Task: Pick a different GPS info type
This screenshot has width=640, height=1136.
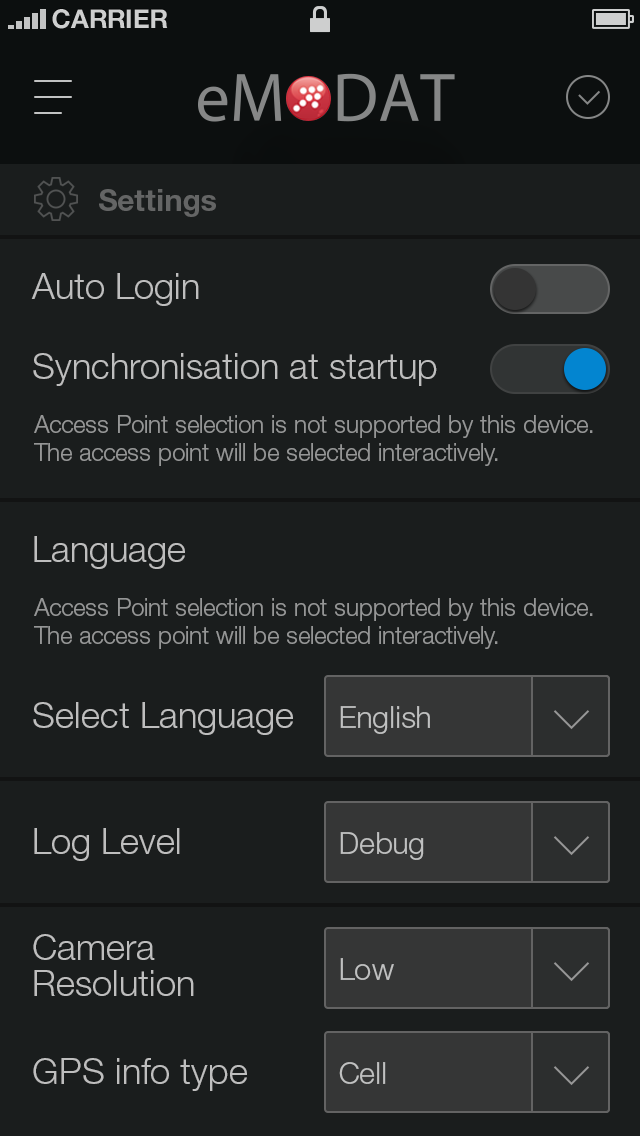Action: [467, 1072]
